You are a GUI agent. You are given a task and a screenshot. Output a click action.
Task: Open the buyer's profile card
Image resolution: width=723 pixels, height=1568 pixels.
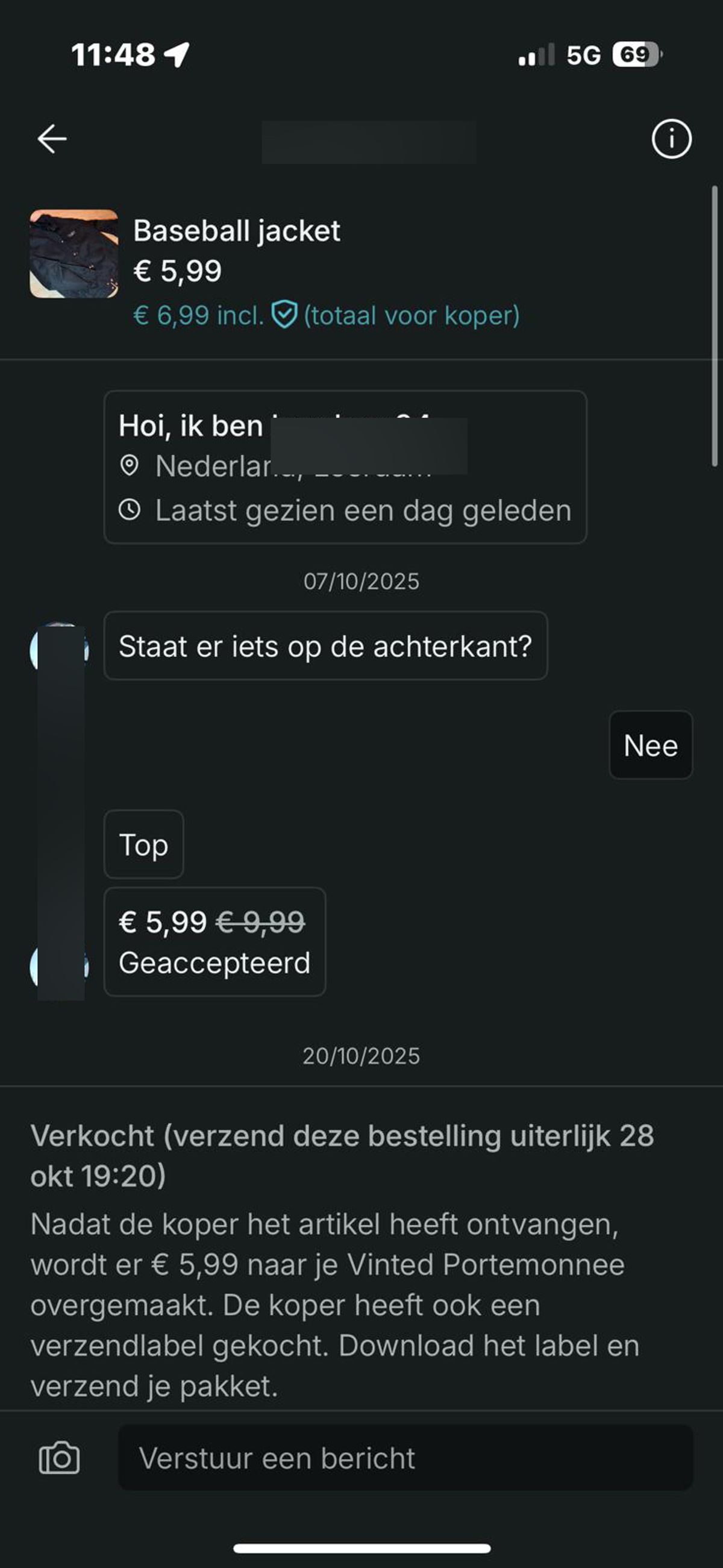[x=345, y=467]
